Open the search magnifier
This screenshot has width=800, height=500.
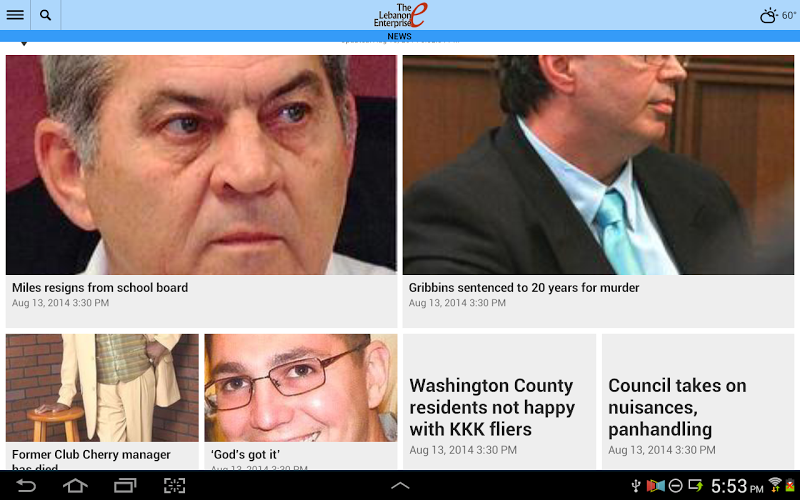point(46,15)
